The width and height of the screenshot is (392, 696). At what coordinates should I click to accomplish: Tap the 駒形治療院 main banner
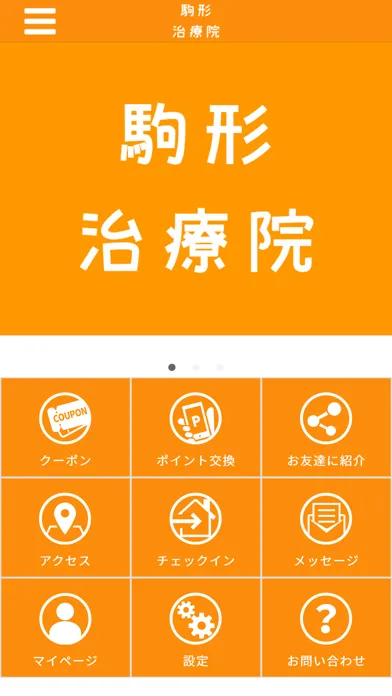196,189
